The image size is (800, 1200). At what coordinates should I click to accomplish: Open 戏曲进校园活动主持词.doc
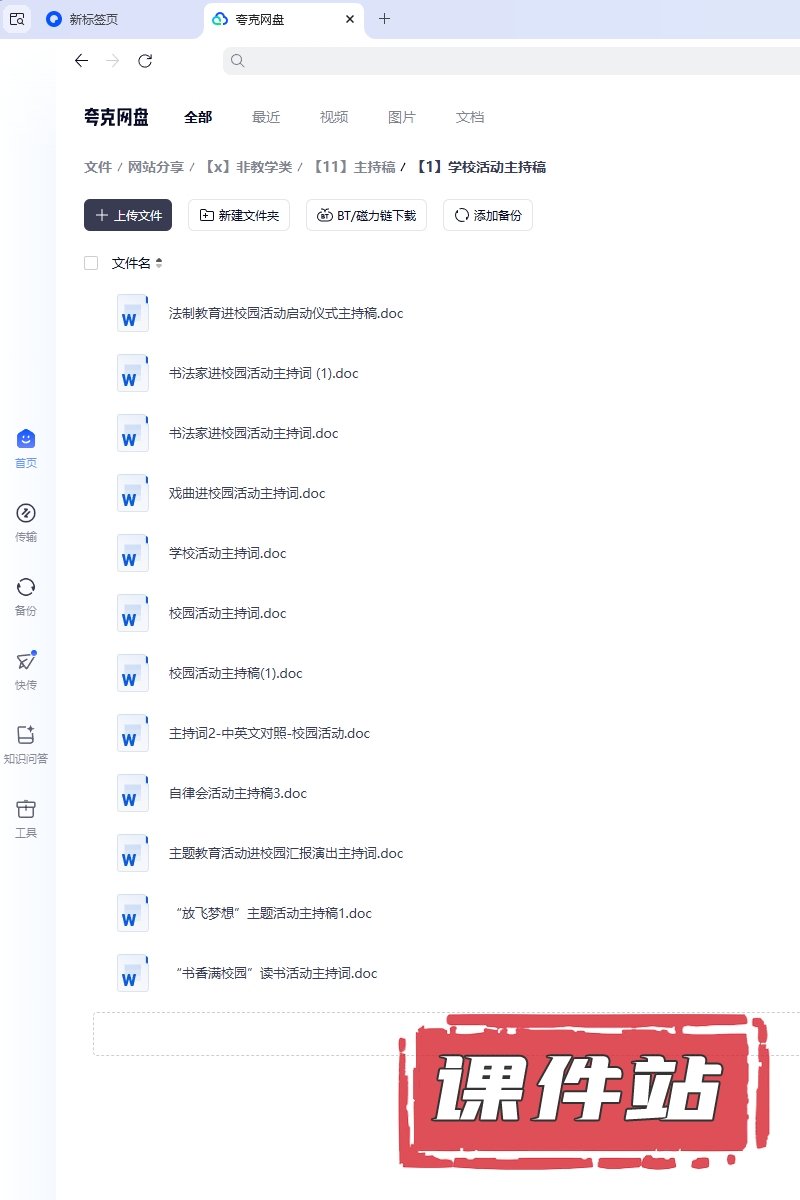247,493
